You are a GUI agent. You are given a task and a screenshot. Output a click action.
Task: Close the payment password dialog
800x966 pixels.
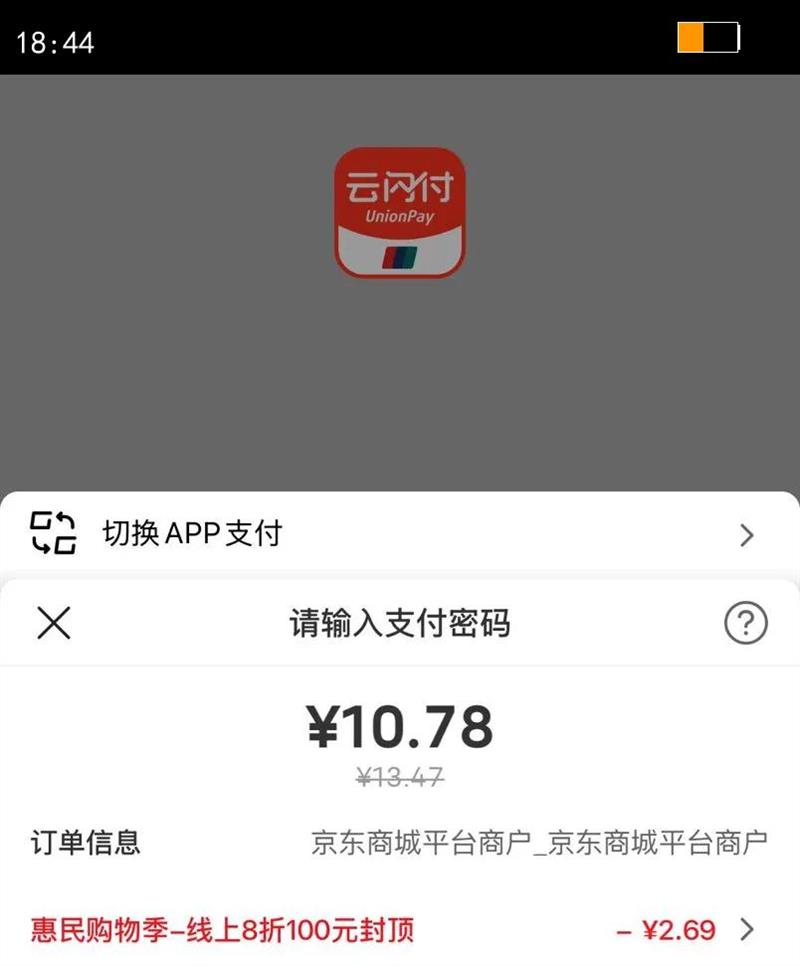pos(53,624)
